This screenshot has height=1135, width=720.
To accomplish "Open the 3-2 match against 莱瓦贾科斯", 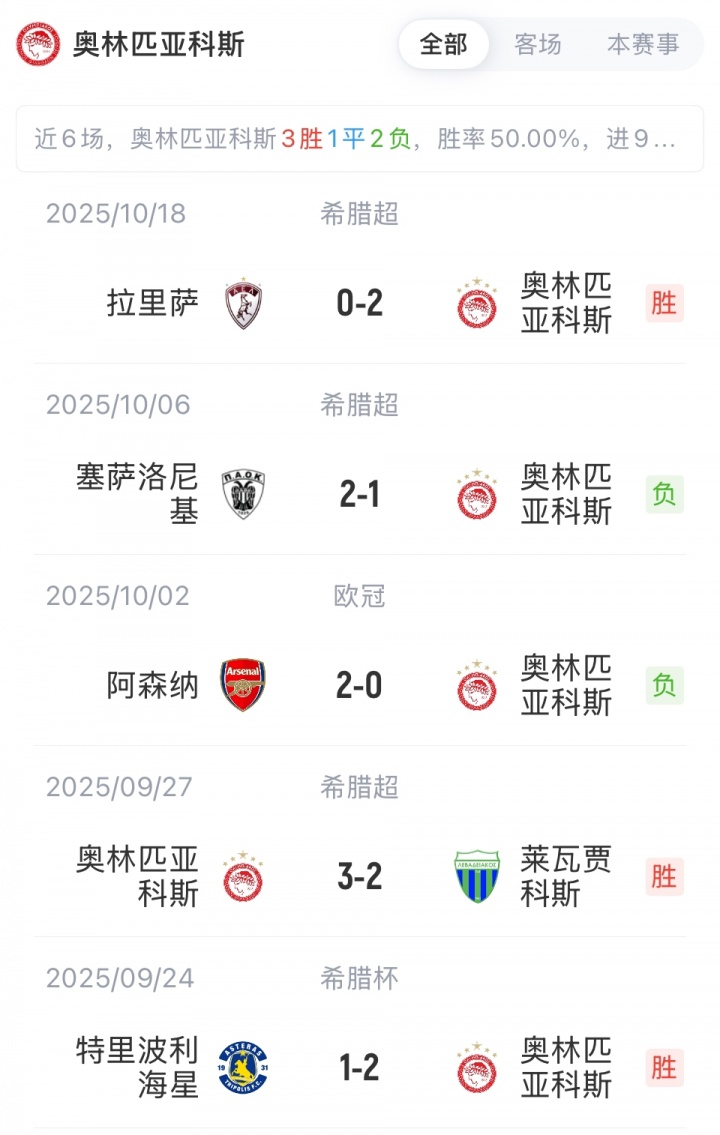I will click(359, 877).
